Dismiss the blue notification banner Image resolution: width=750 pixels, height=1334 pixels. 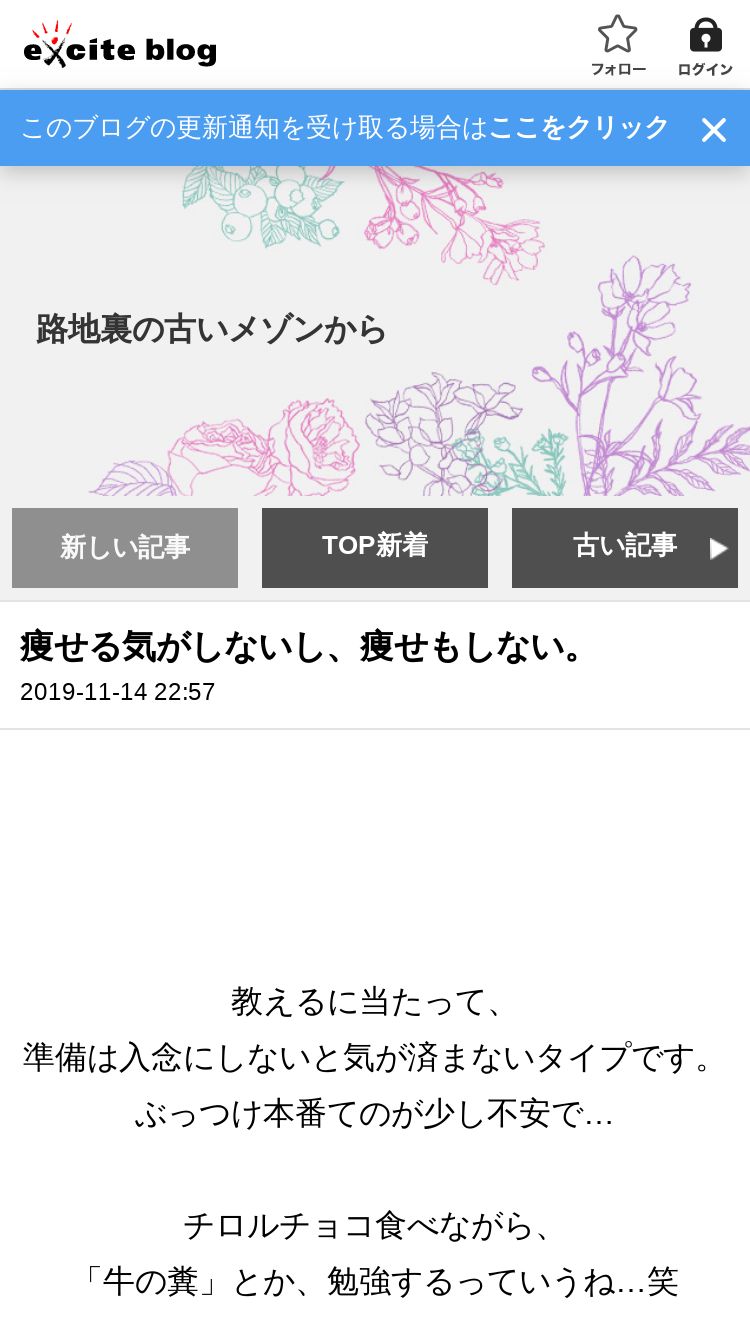(714, 130)
